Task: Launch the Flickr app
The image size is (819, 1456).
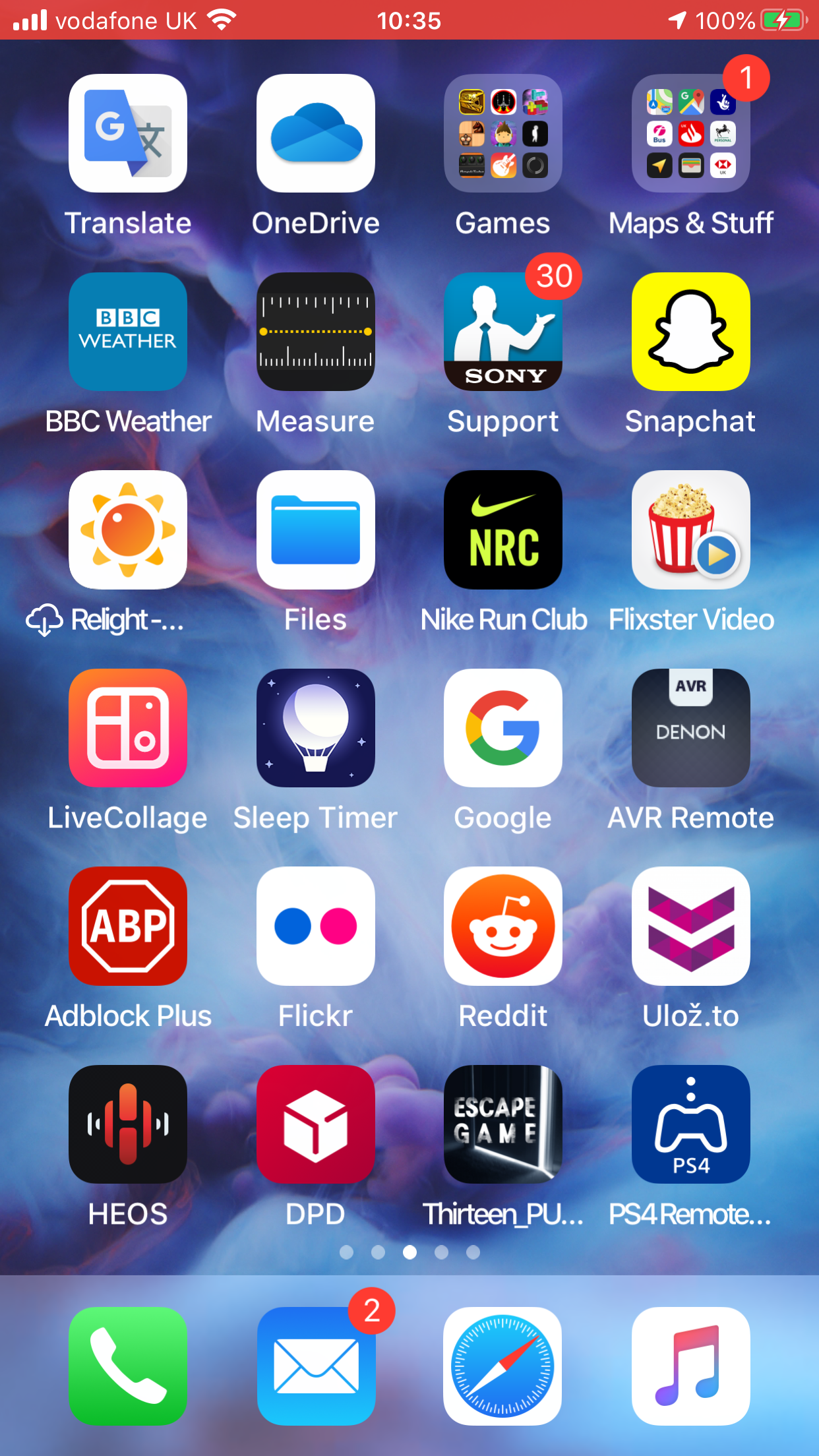Action: click(315, 926)
